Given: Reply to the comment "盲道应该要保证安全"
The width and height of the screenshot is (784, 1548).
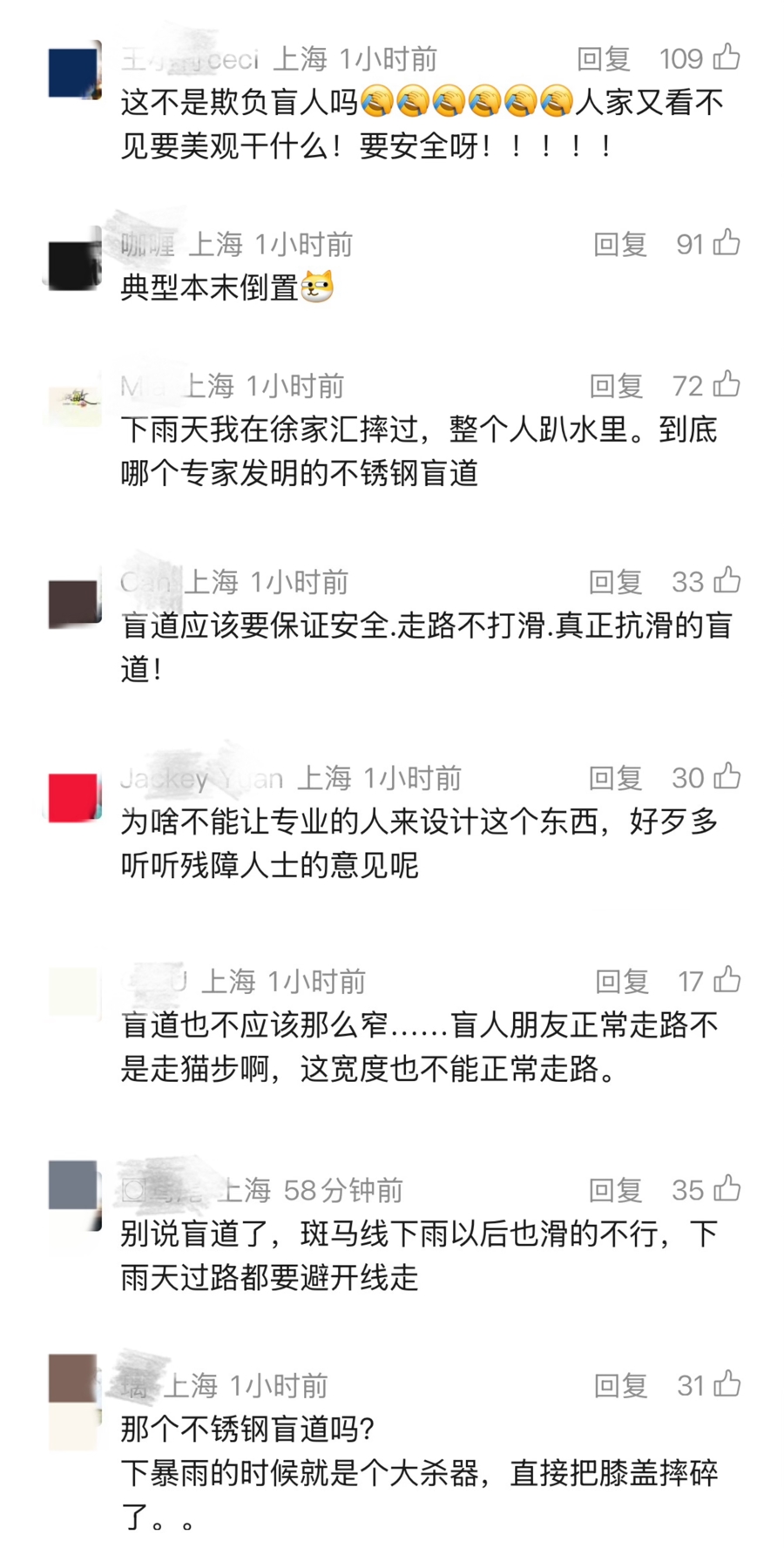Looking at the screenshot, I should tap(615, 582).
